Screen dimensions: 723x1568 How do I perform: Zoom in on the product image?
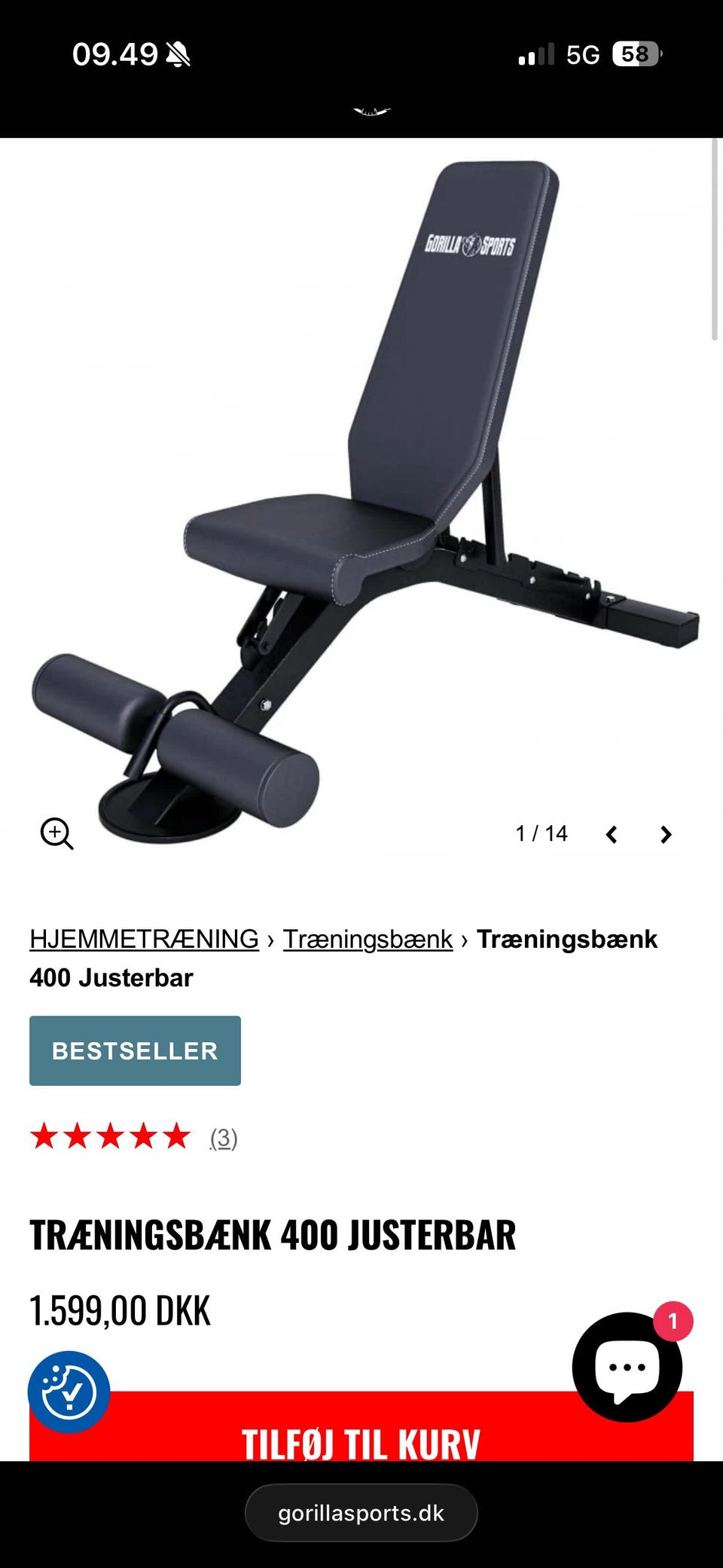56,833
